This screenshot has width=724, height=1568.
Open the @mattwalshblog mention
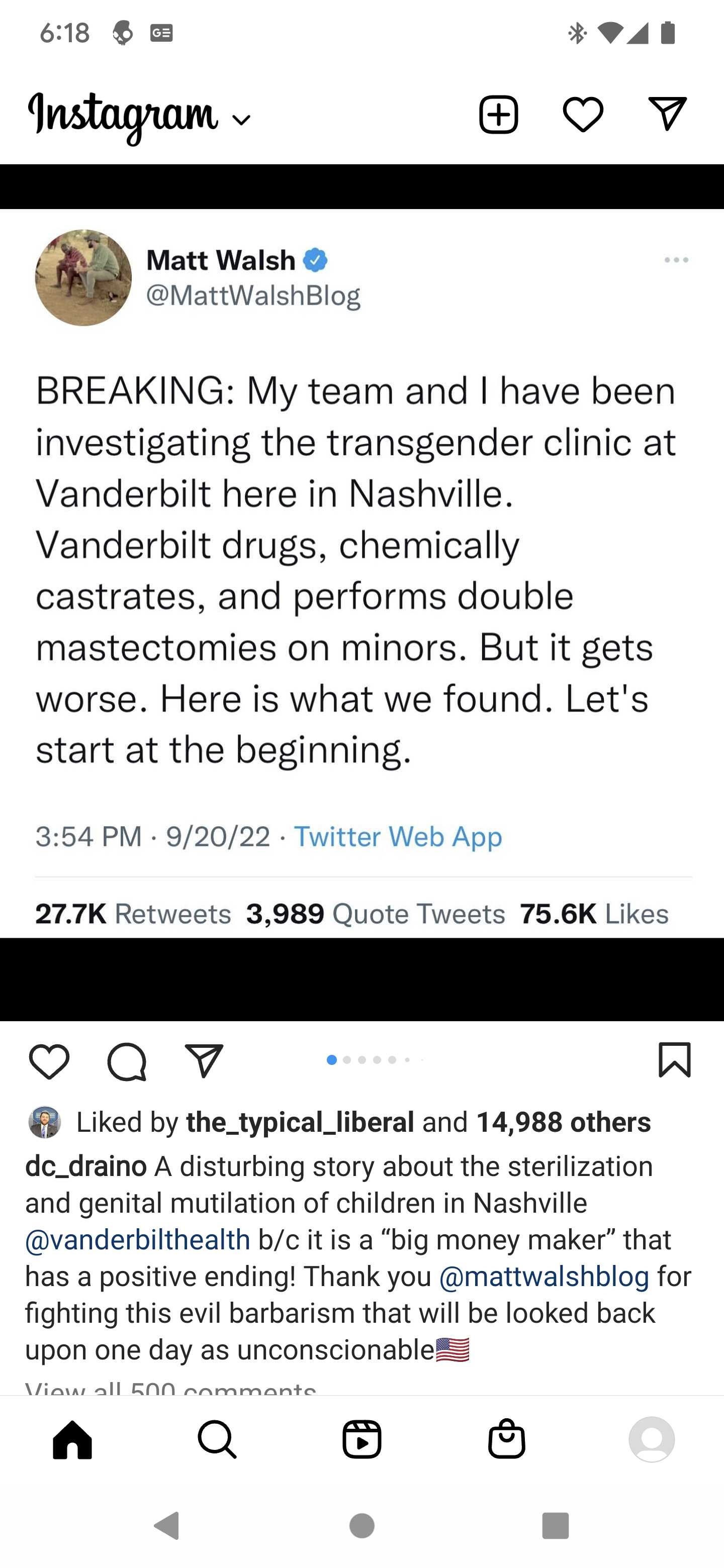[x=544, y=1277]
